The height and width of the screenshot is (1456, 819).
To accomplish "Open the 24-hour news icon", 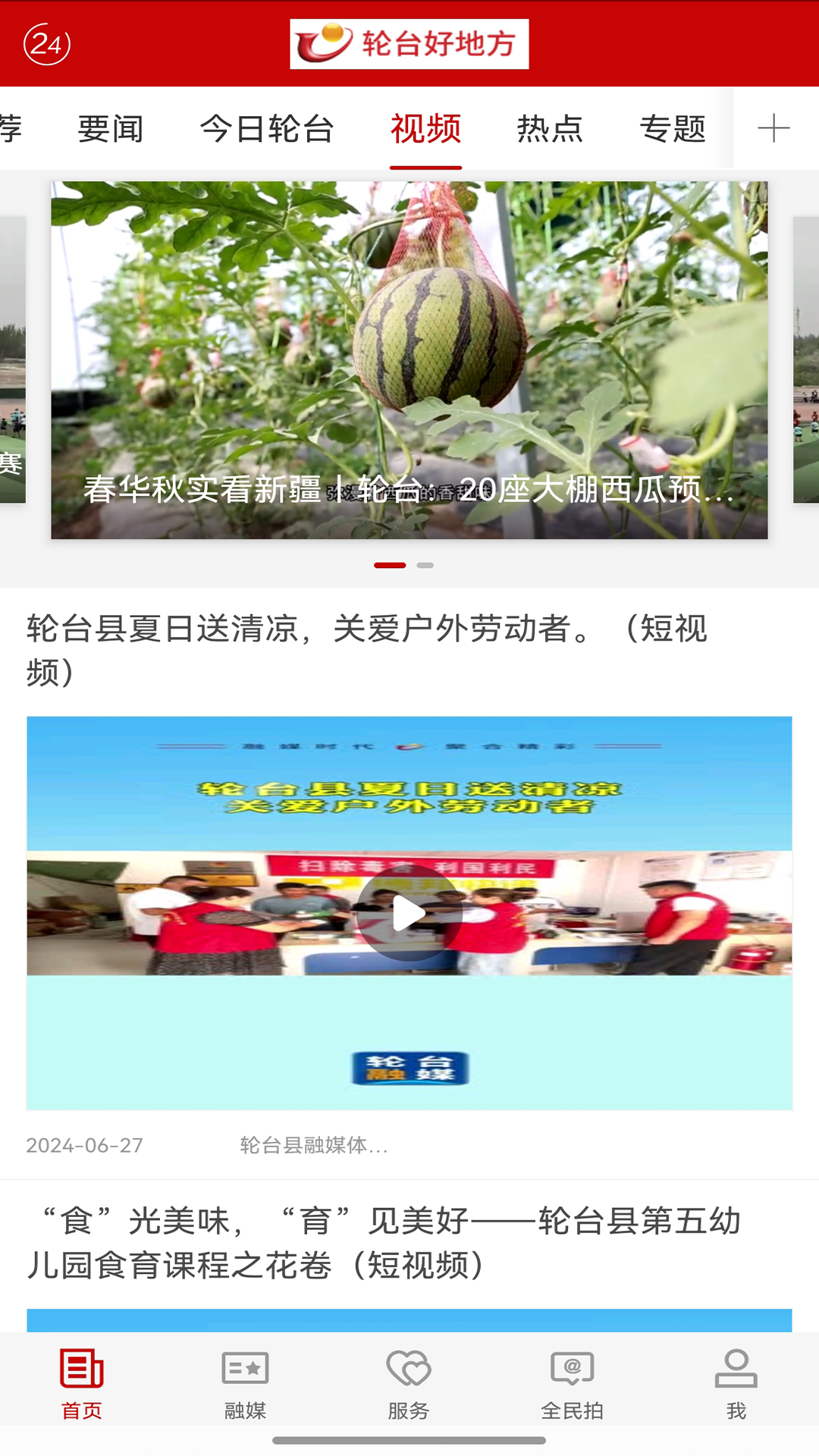I will pyautogui.click(x=47, y=44).
